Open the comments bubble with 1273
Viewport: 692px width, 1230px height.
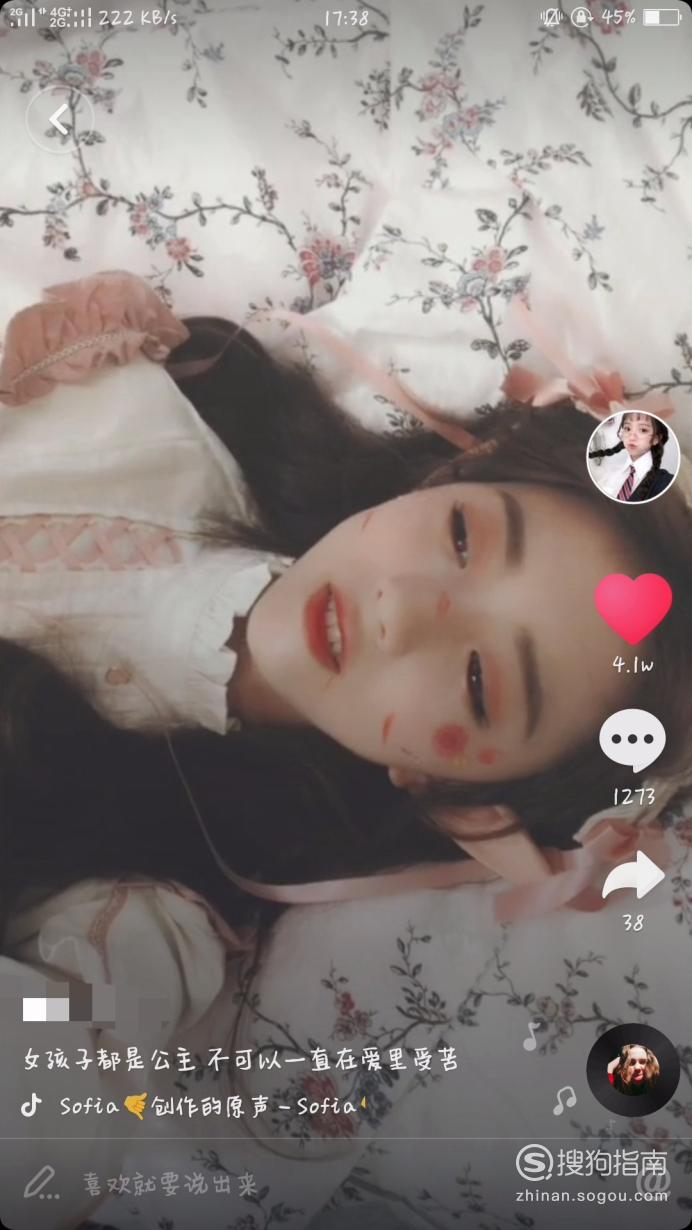click(633, 740)
